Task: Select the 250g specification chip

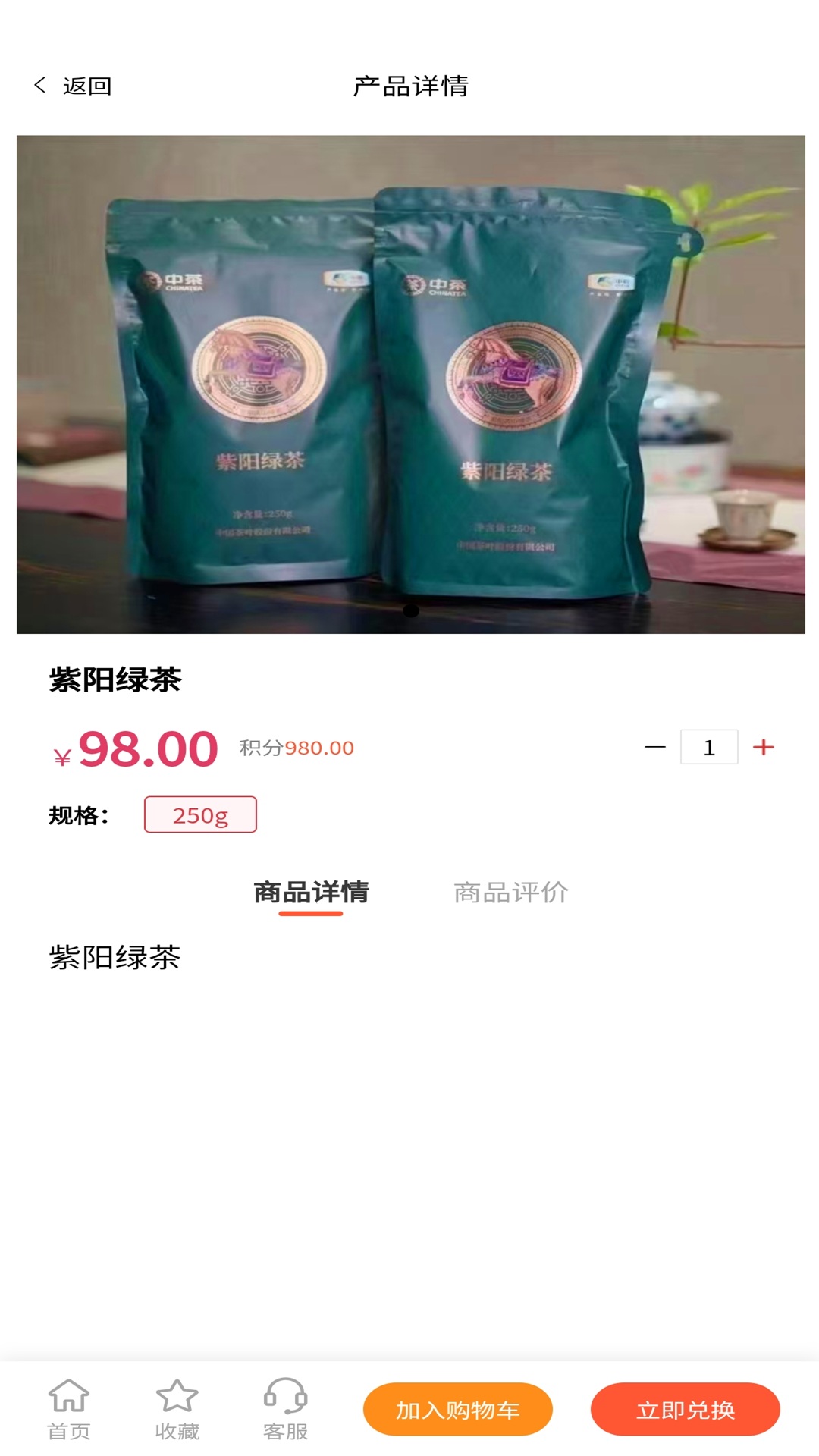Action: coord(200,815)
